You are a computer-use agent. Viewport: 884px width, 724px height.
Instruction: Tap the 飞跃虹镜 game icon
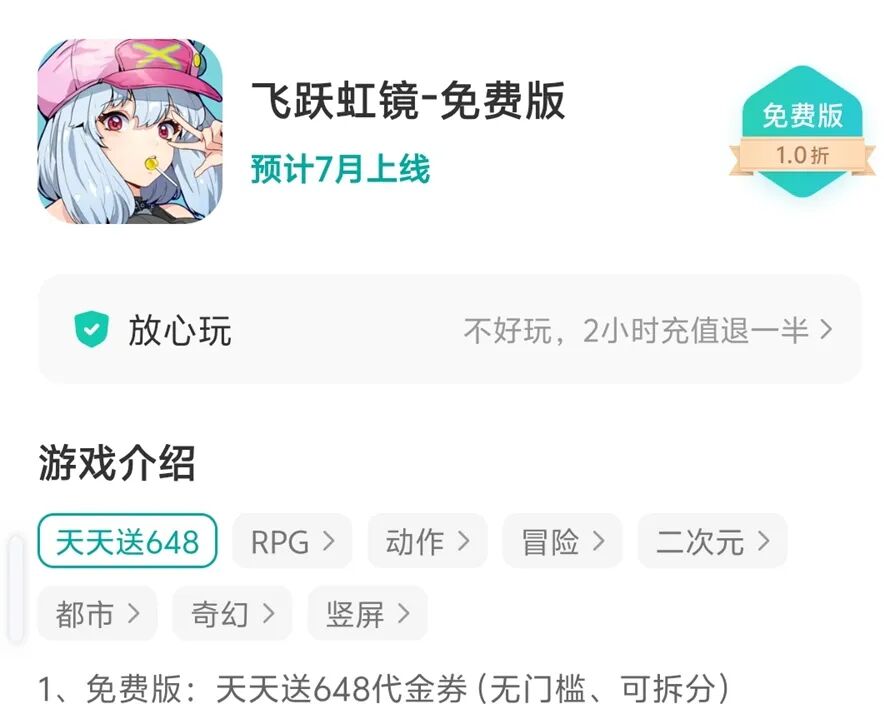click(130, 130)
